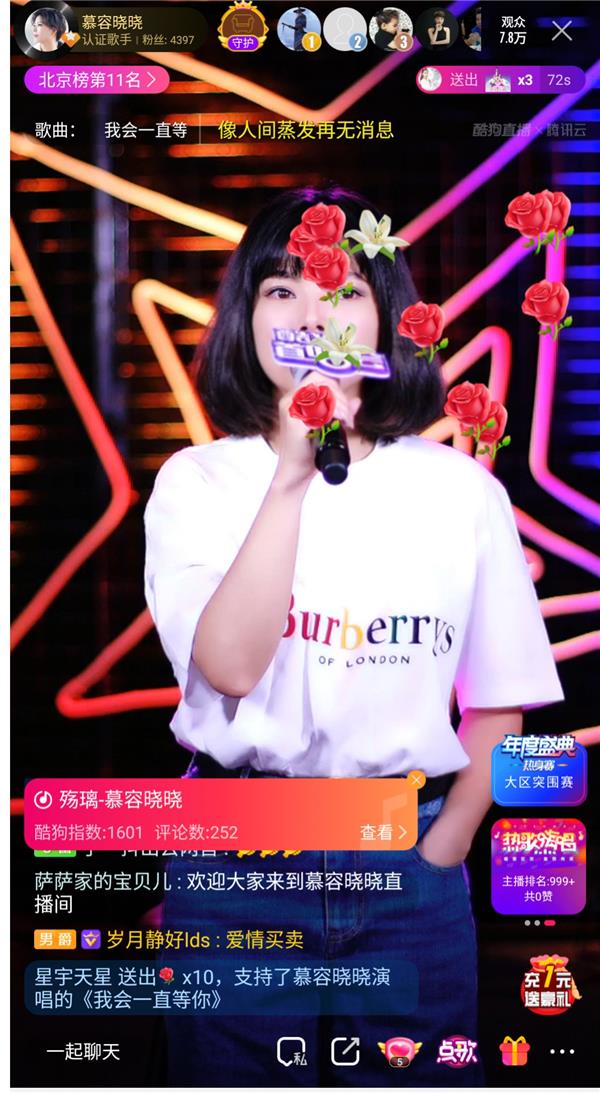
Task: Open private messages icon
Action: pos(291,1051)
